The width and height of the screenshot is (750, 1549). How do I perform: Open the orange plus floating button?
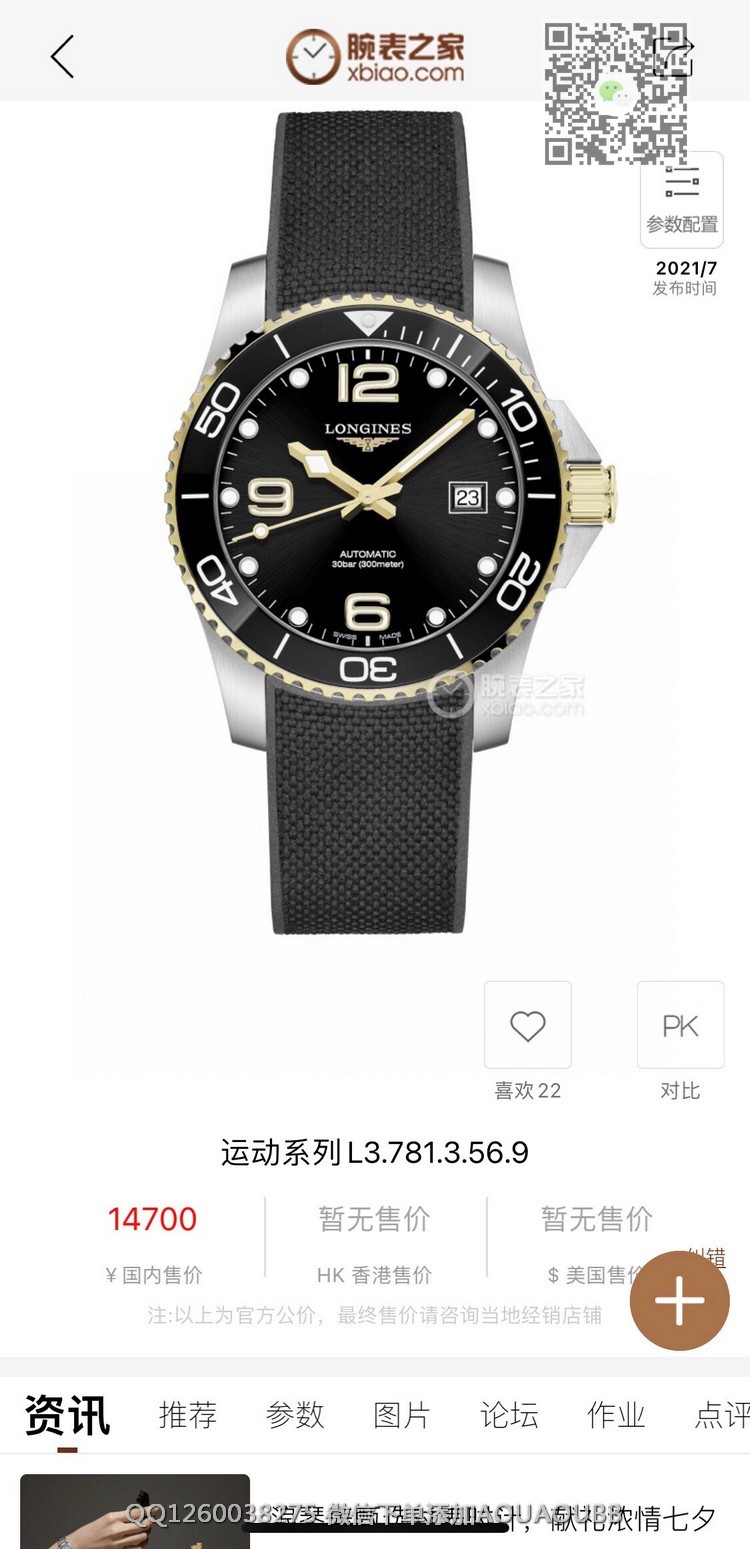click(680, 1301)
